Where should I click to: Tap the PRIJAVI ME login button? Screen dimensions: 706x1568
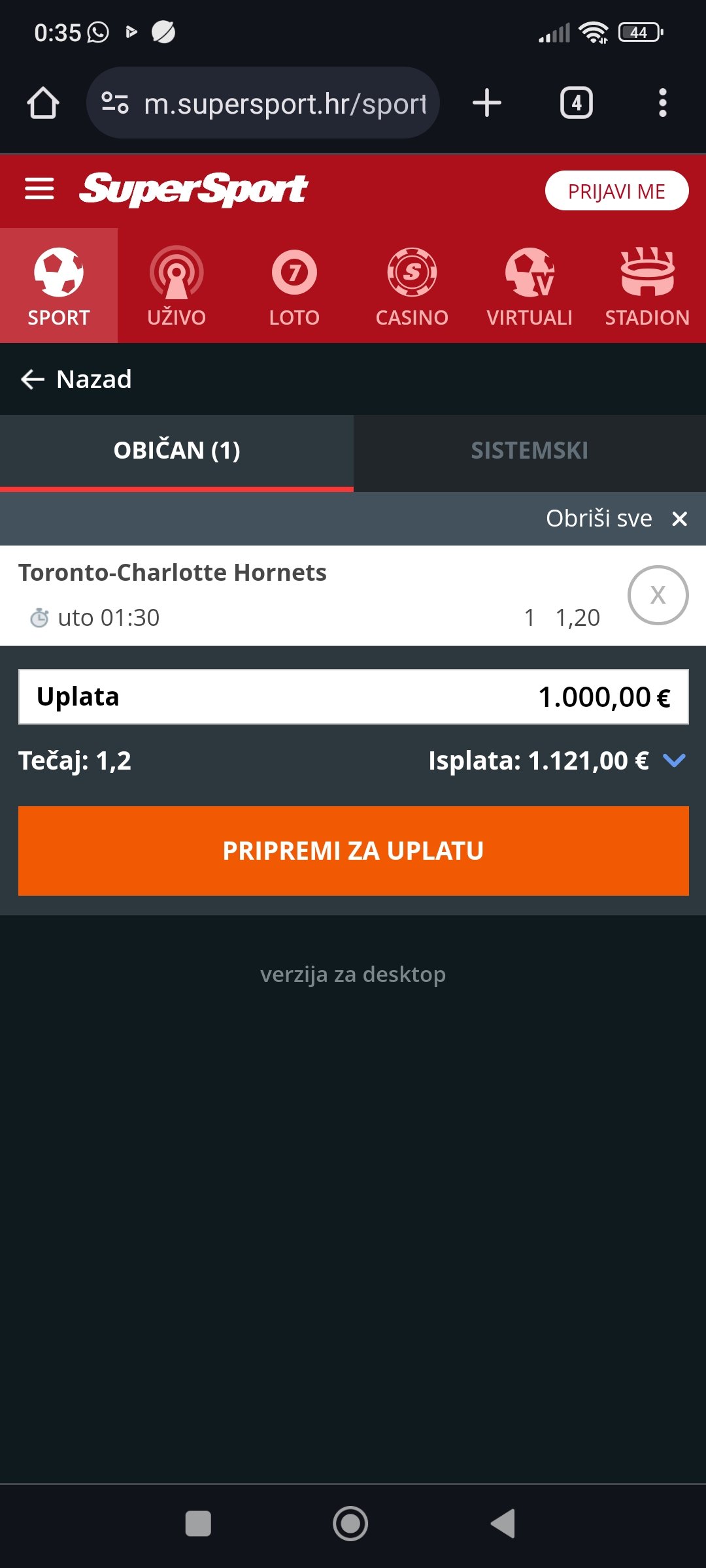616,191
